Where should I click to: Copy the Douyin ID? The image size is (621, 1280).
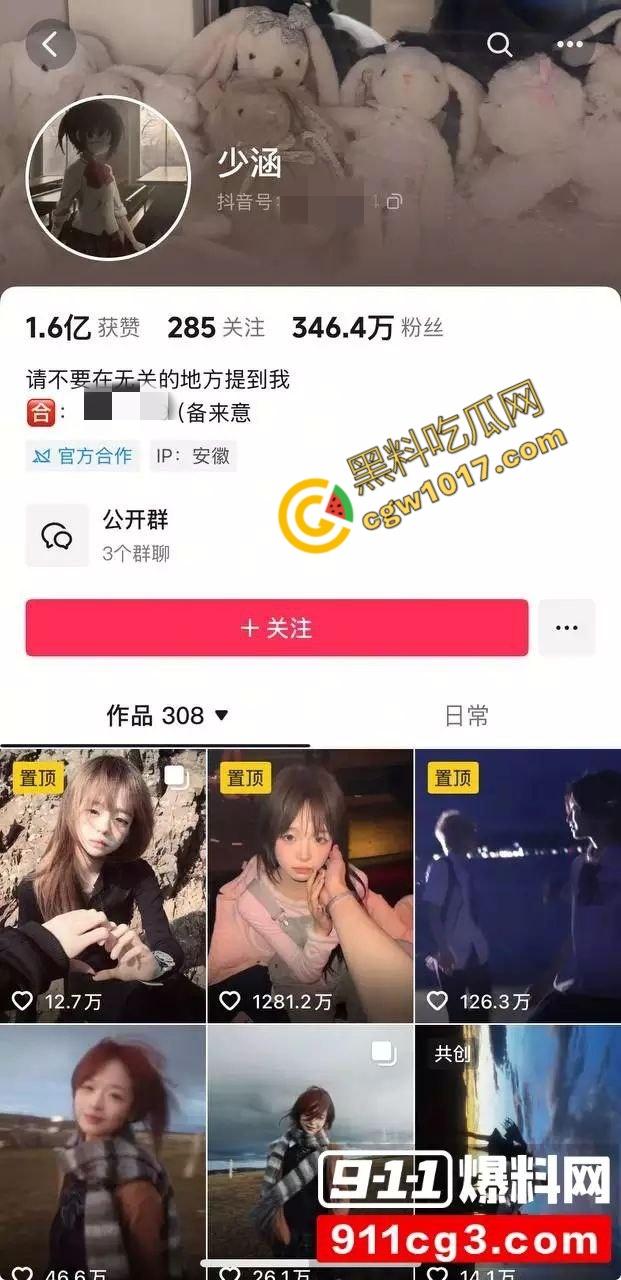click(x=394, y=202)
